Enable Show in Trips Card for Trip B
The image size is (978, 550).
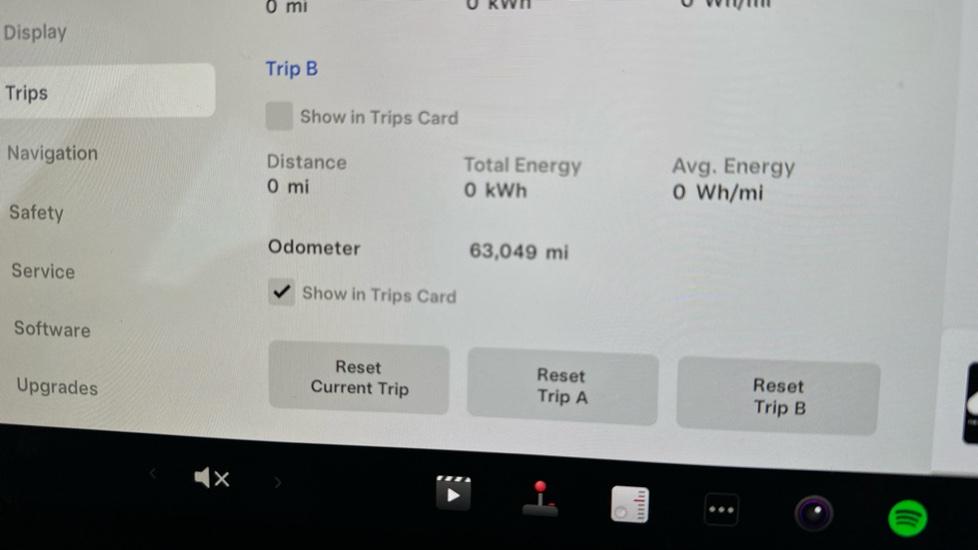279,116
